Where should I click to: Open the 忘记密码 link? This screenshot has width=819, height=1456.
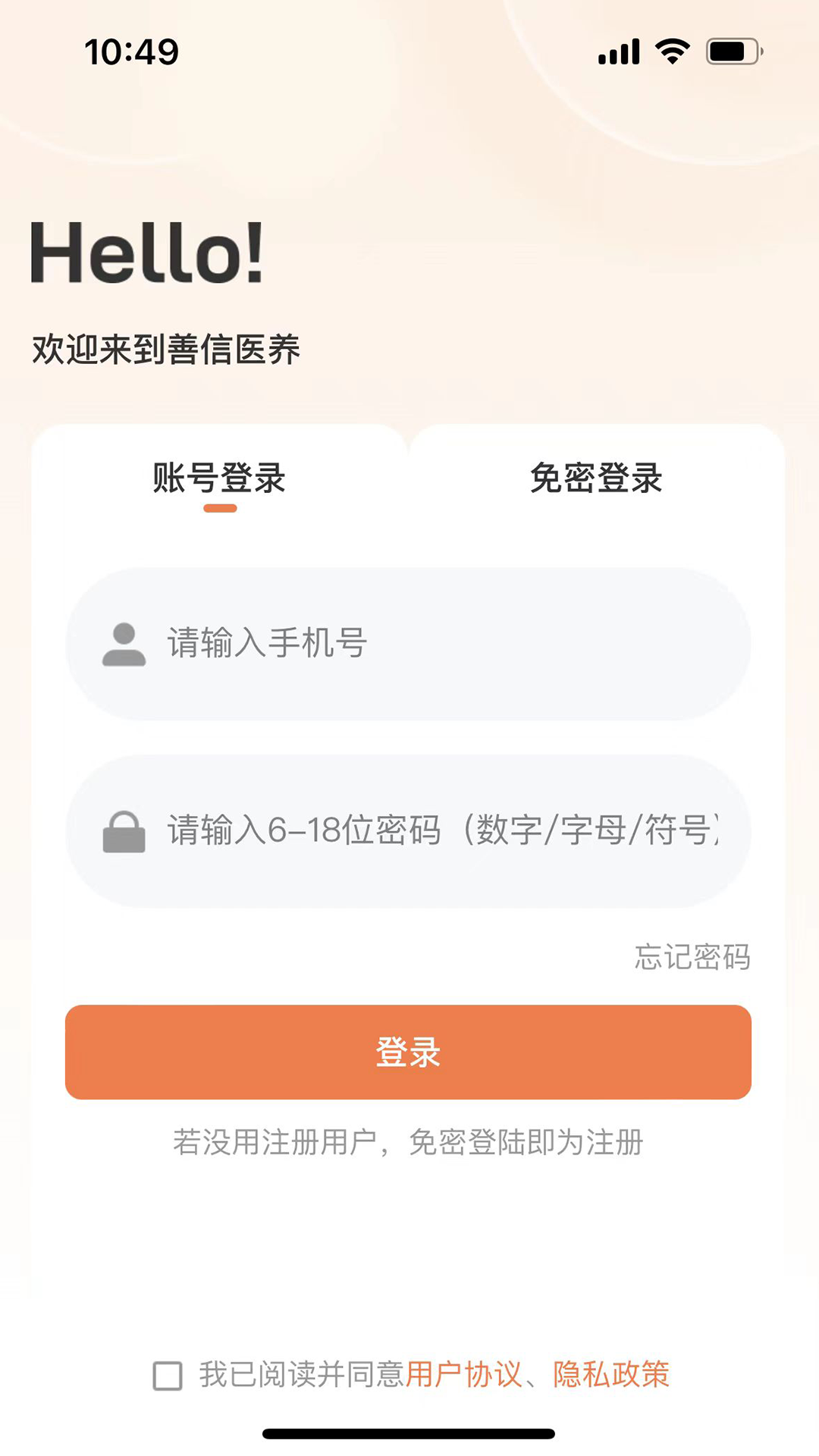(692, 957)
